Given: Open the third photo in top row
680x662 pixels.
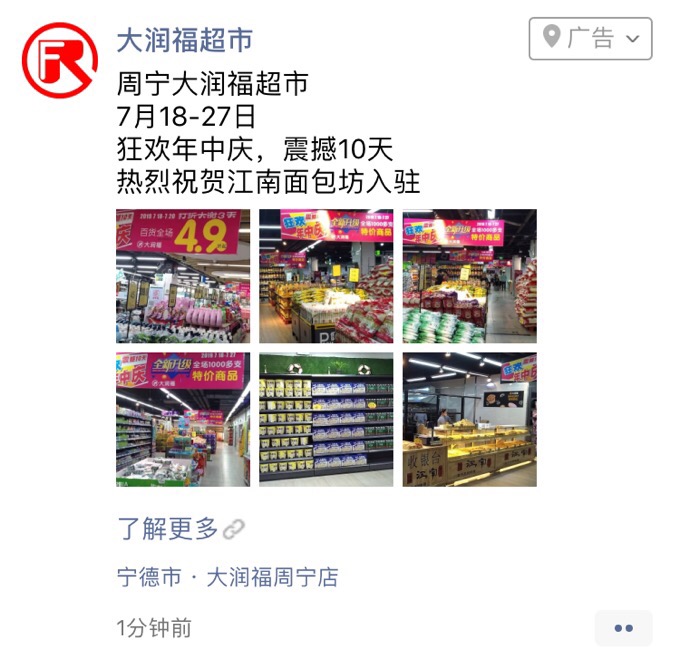Looking at the screenshot, I should pos(469,276).
